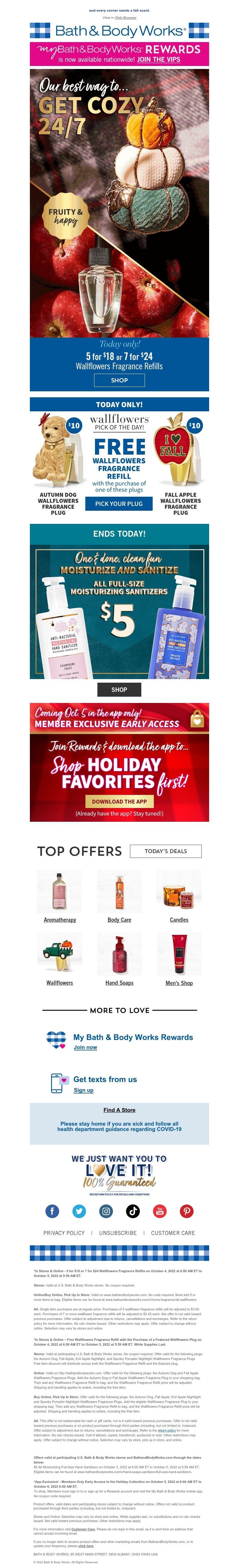Open the Wallflowers category tile
Viewport: 239px width, 1568px height.
point(59,982)
